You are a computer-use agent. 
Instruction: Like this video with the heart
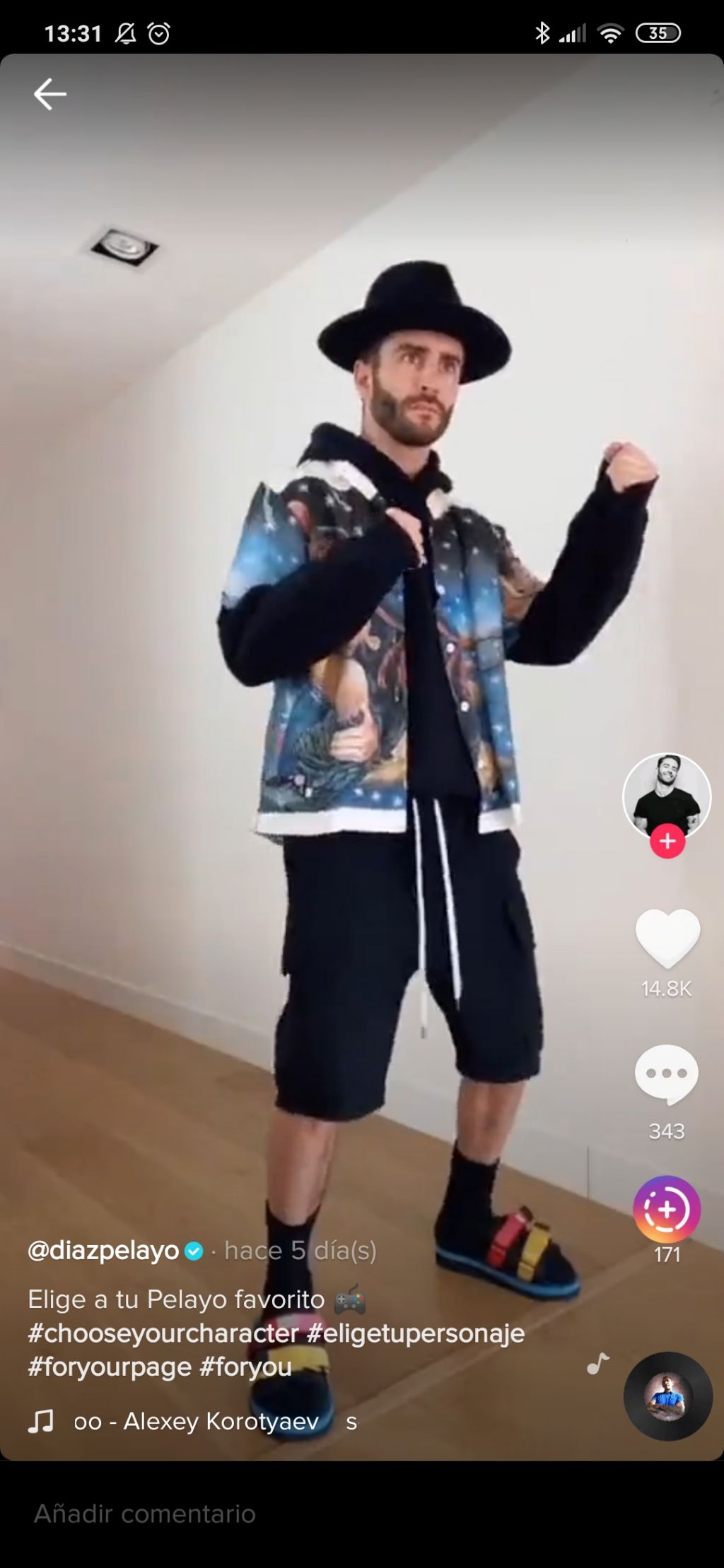667,938
